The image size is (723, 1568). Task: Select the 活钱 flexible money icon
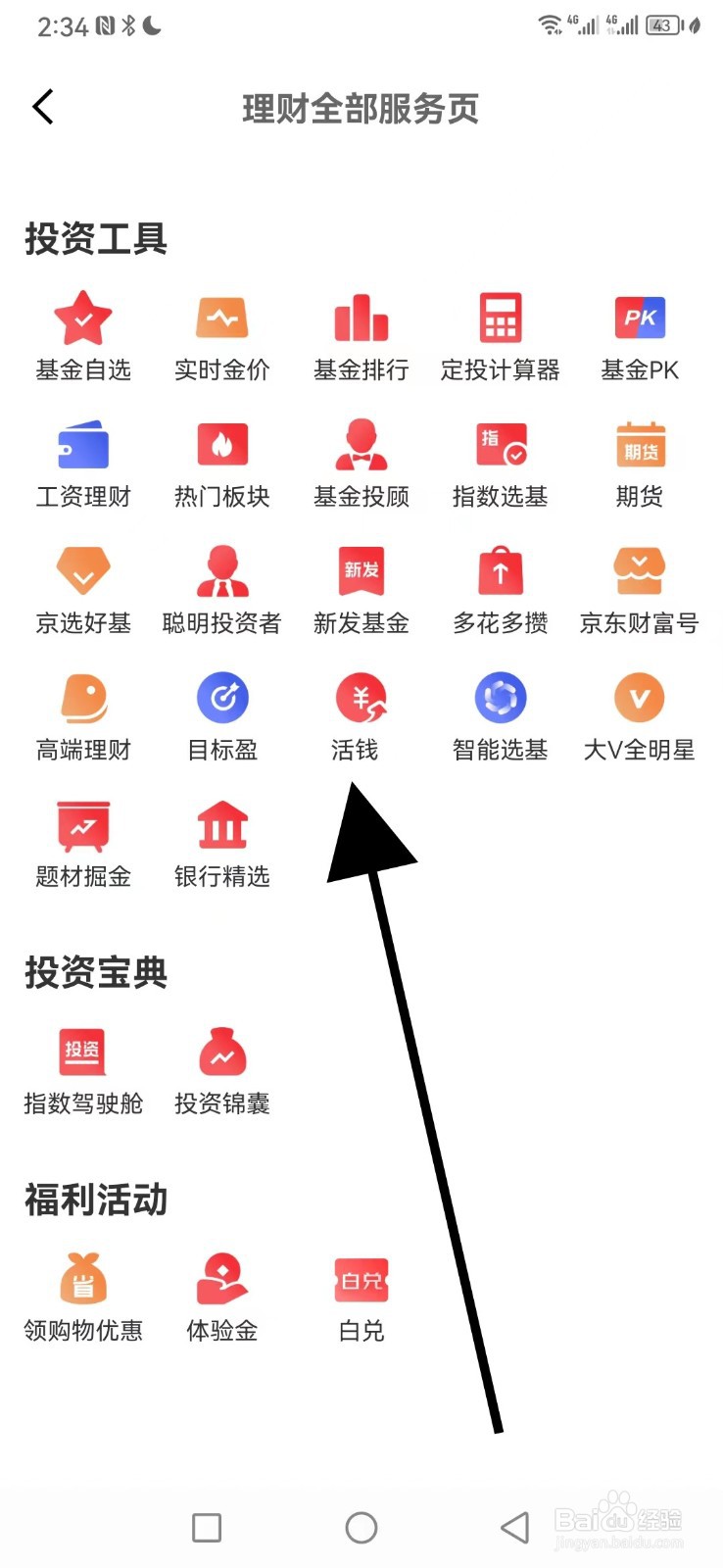pos(361,698)
